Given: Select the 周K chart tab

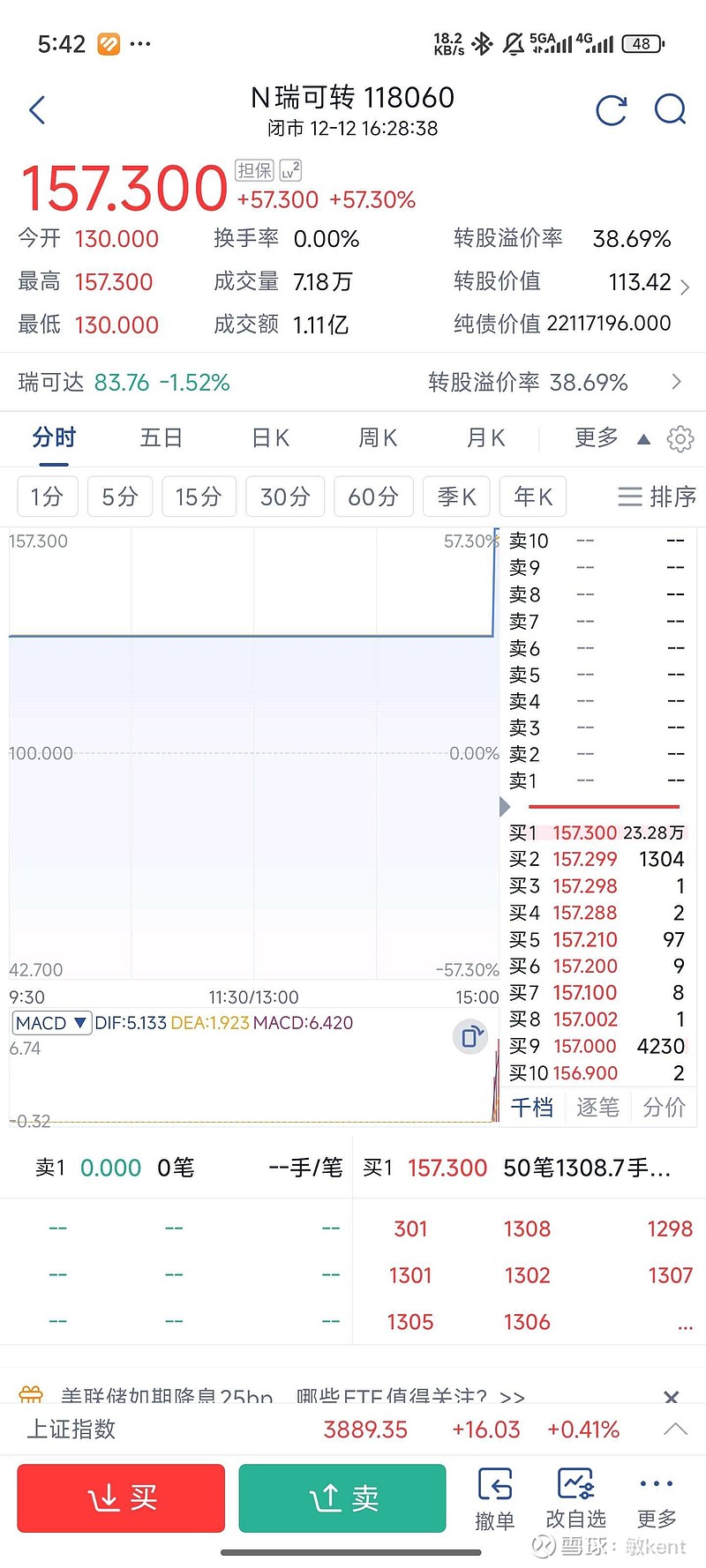Looking at the screenshot, I should (378, 437).
